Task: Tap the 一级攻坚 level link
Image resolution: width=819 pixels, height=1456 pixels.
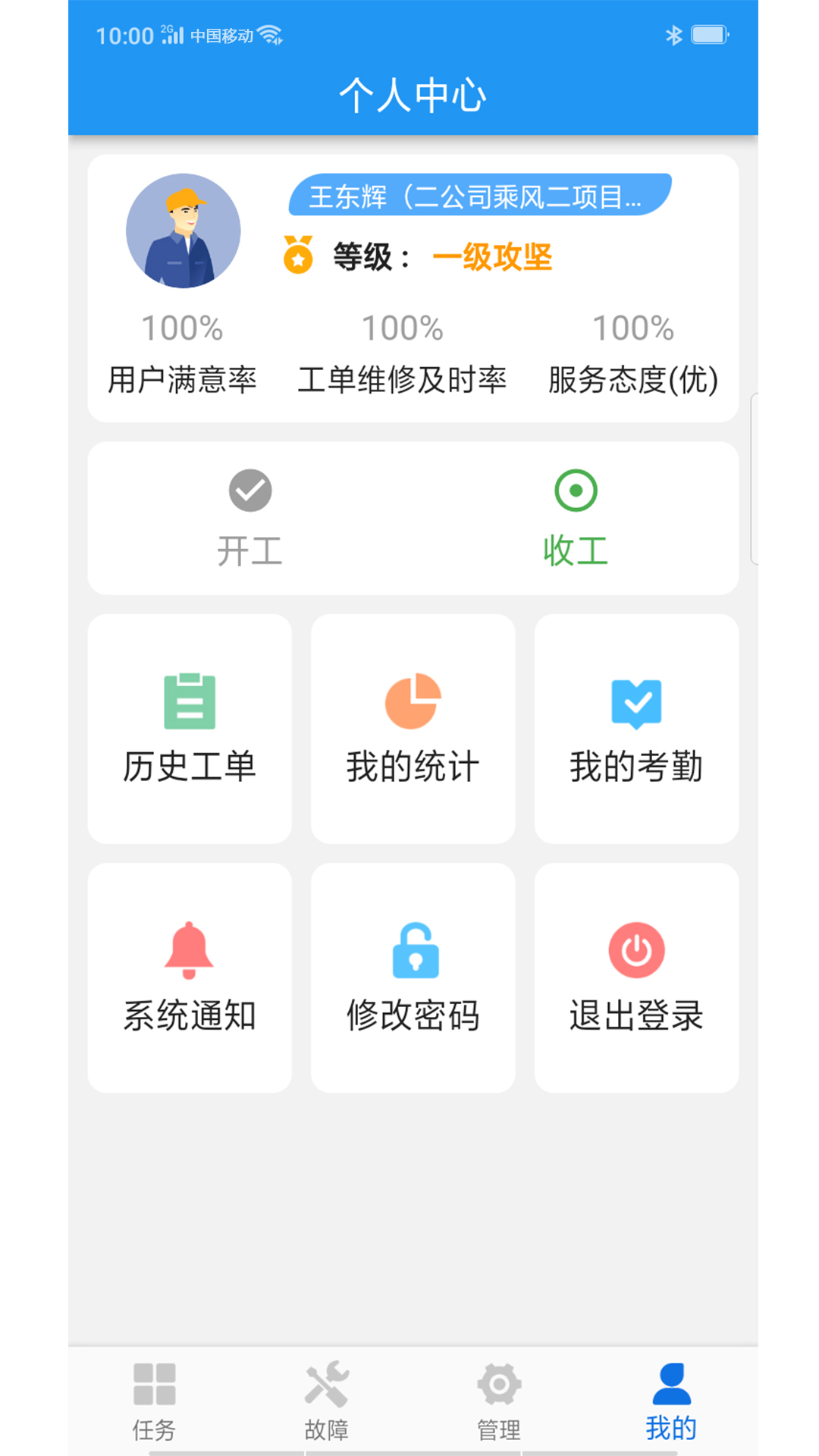Action: (x=494, y=257)
